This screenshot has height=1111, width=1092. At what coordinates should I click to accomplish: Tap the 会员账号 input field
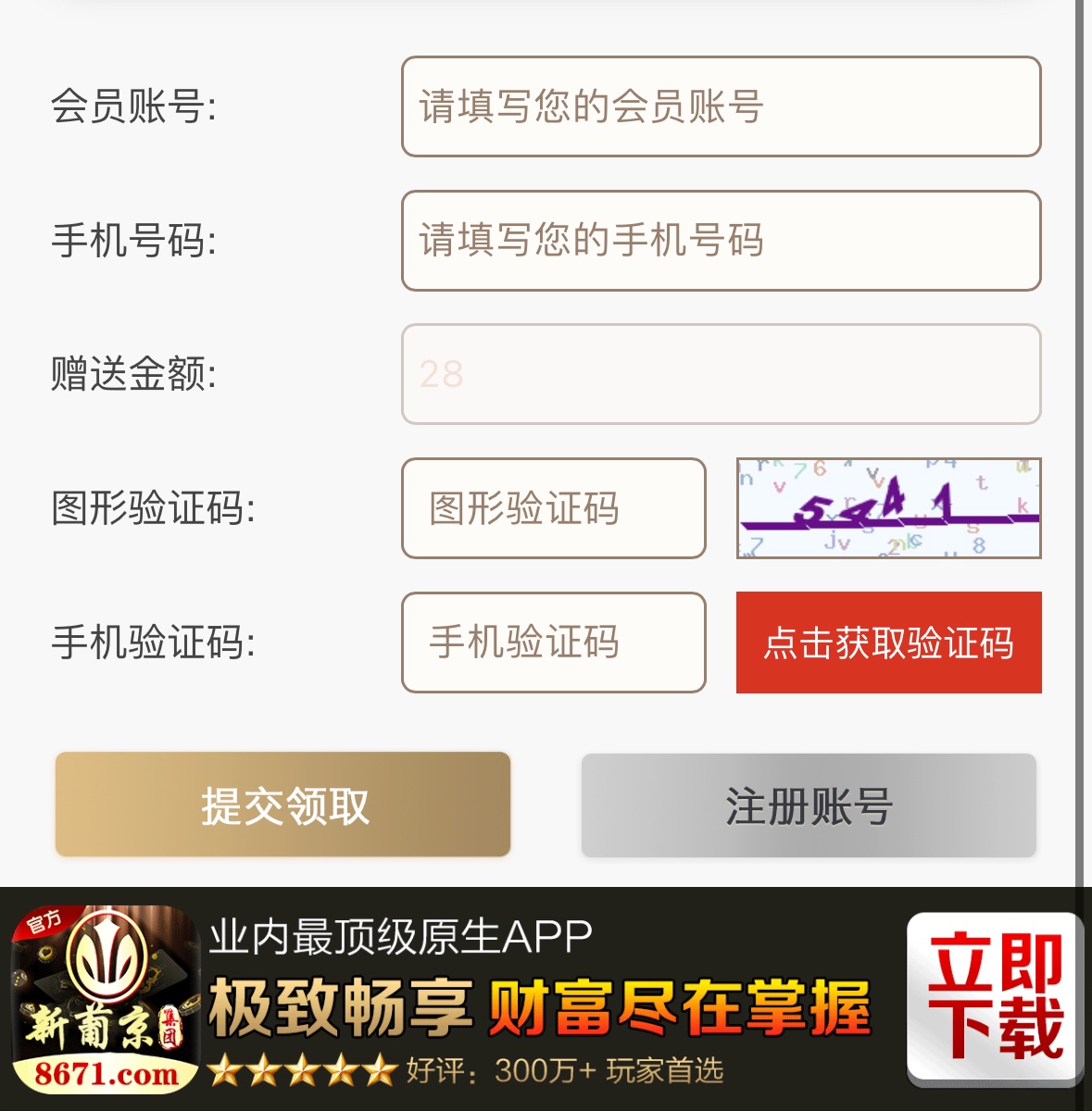pos(721,106)
